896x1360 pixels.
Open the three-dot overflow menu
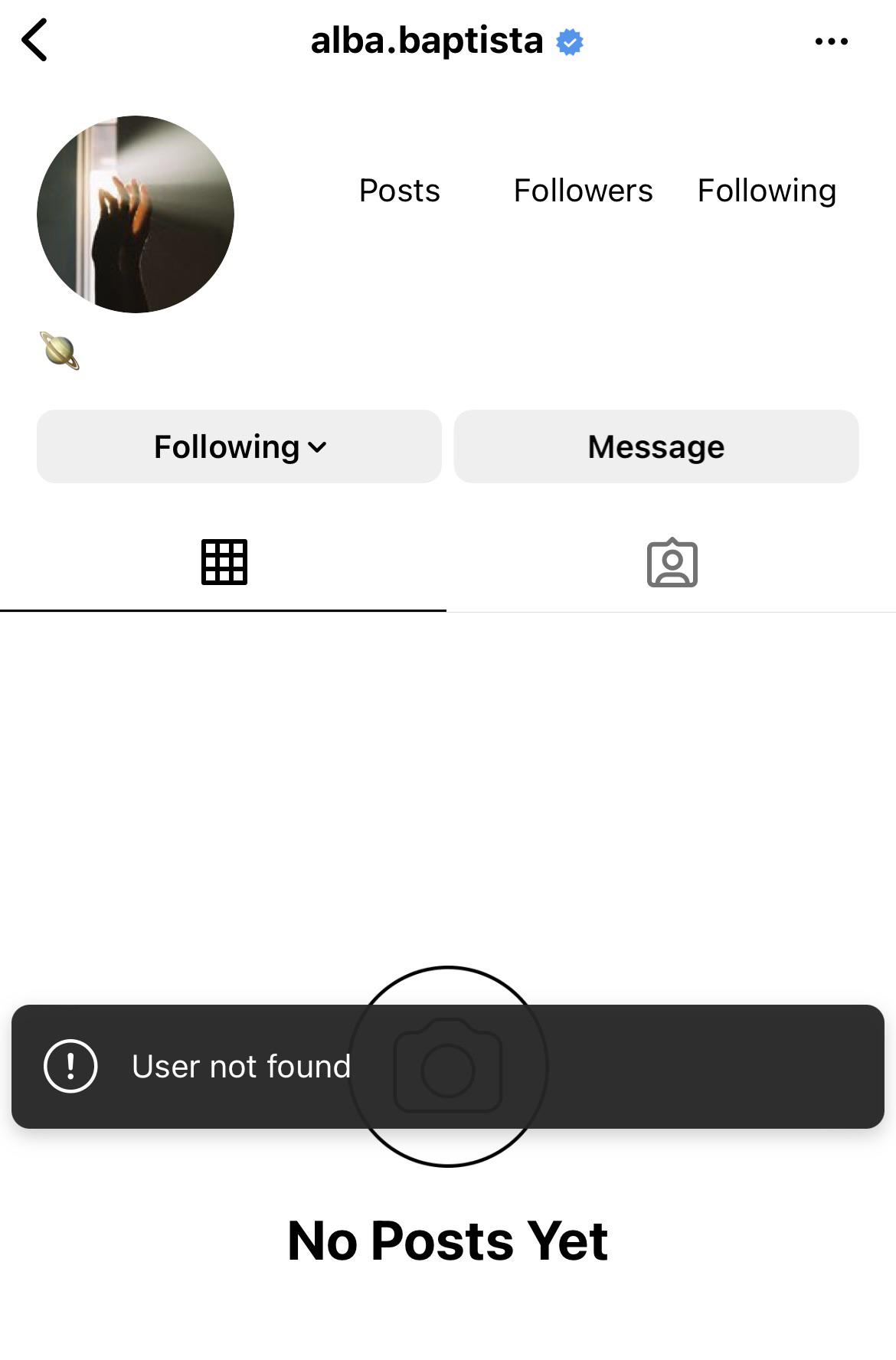pos(831,41)
